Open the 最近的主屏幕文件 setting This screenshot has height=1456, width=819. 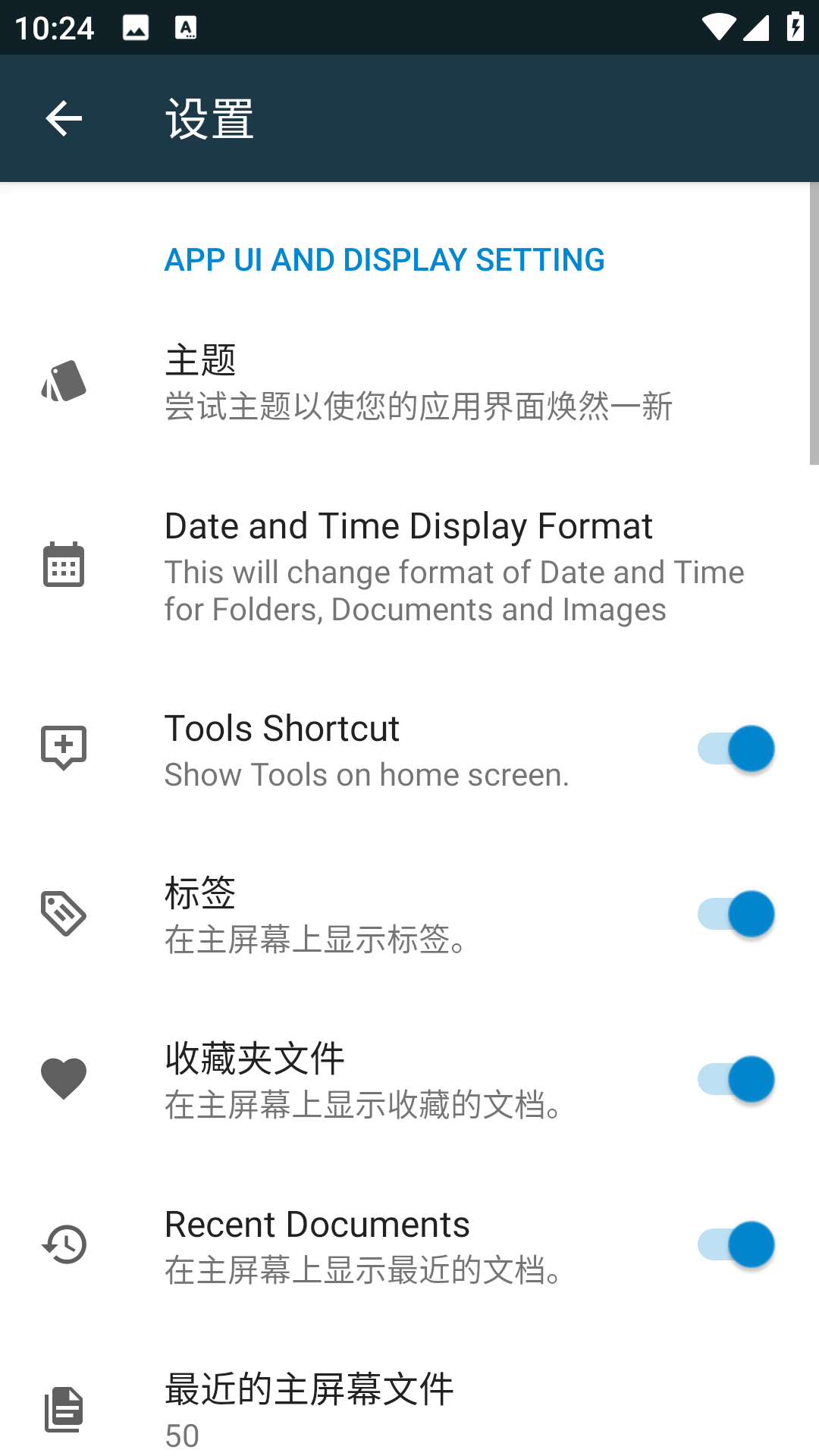[409, 1409]
